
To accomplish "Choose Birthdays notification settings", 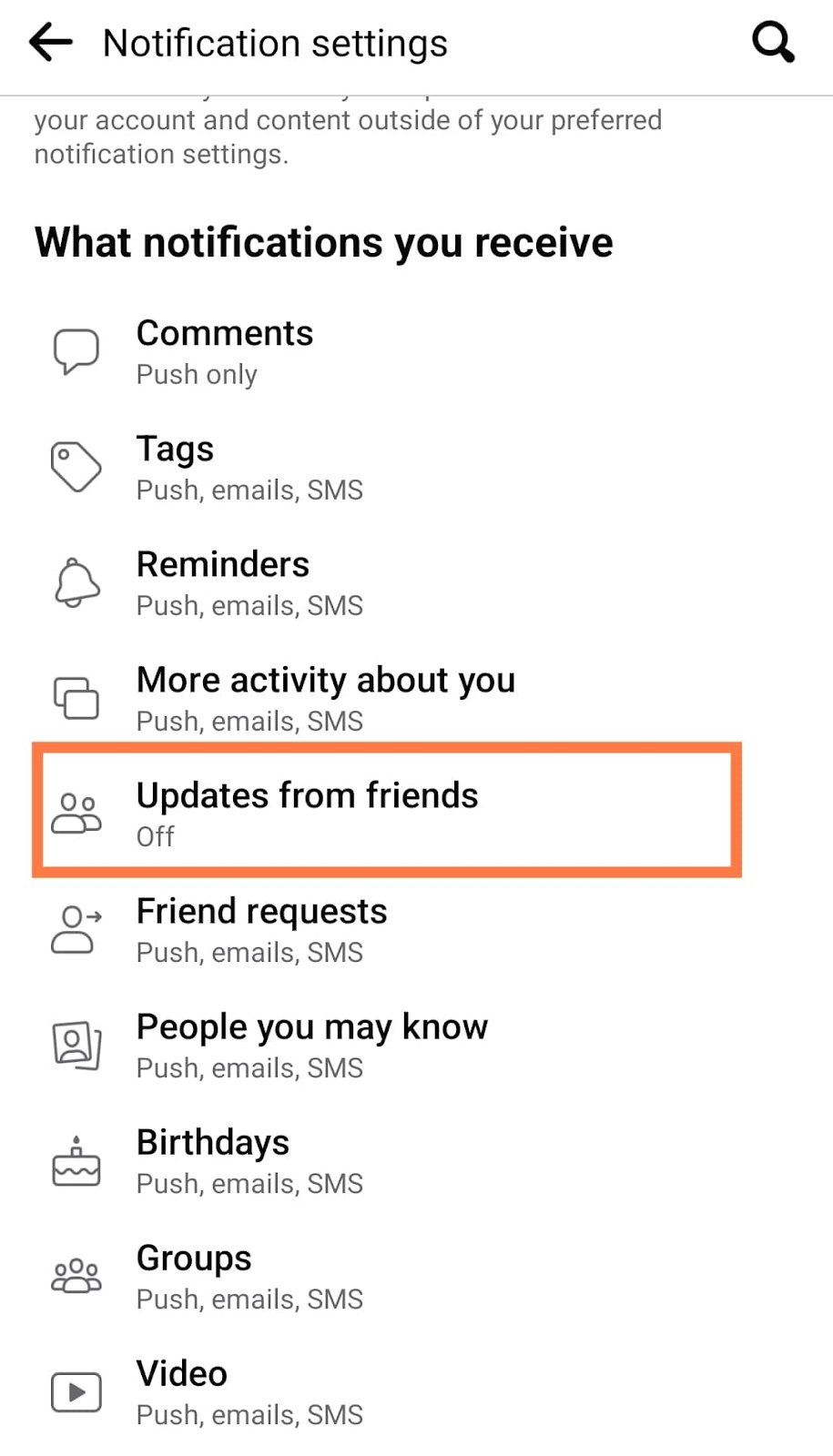I will (x=416, y=1161).
